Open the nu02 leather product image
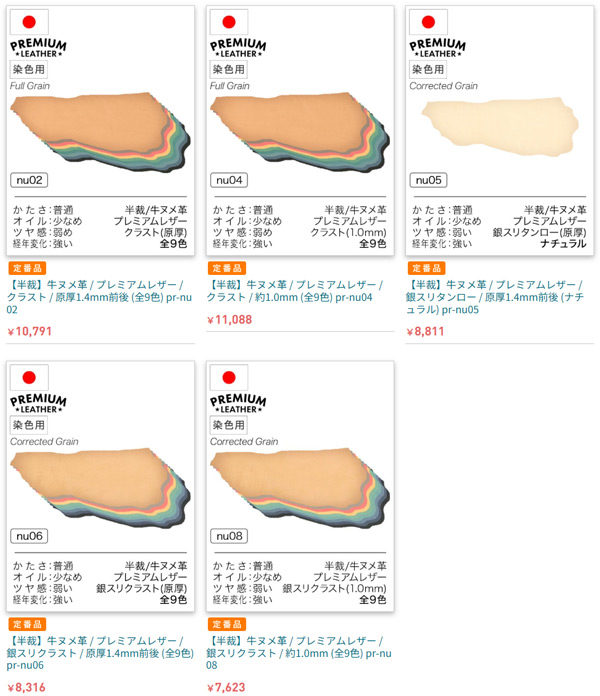Image resolution: width=600 pixels, height=696 pixels. [100, 130]
